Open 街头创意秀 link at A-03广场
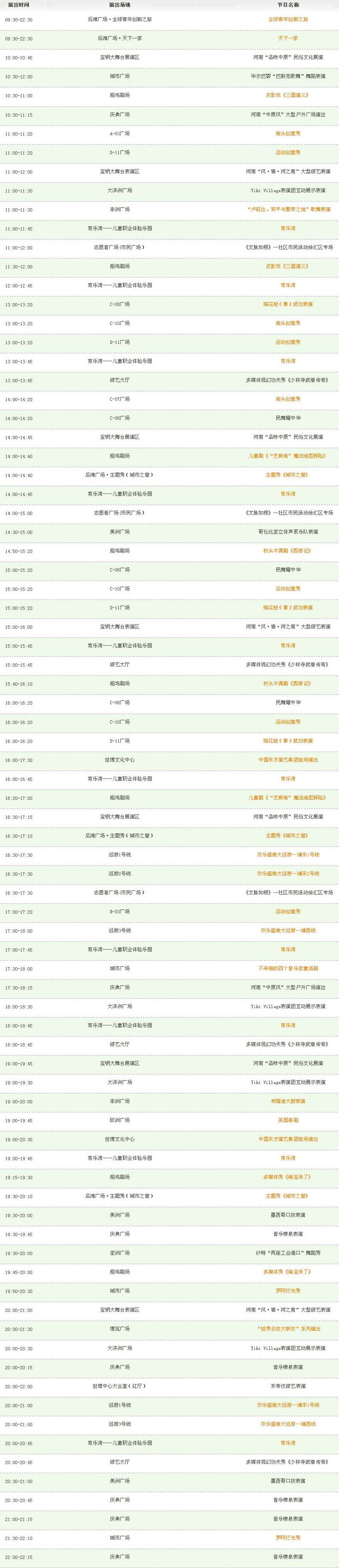 pyautogui.click(x=288, y=133)
